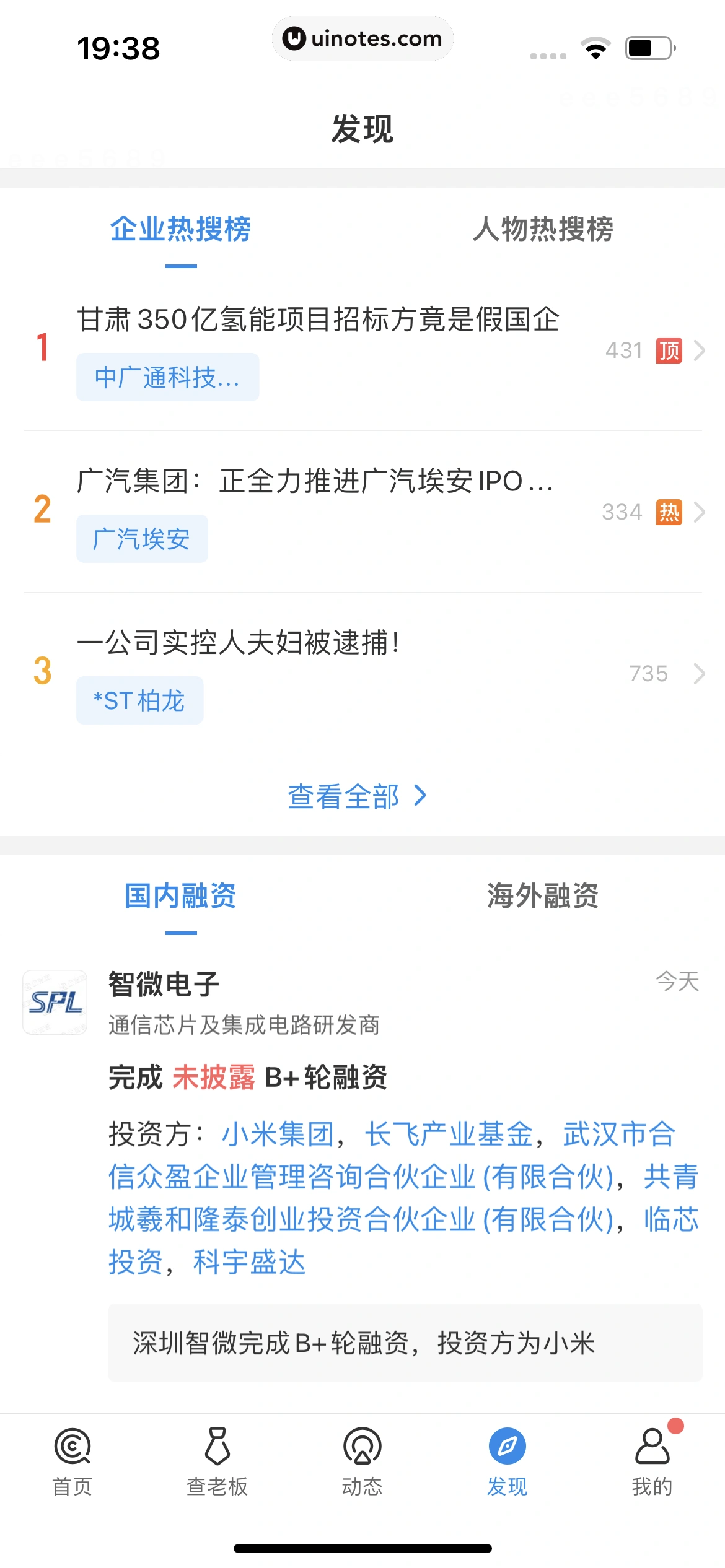Screen dimensions: 725x1568
Task: Click the 顶 badge on ranking item 1
Action: 668,350
